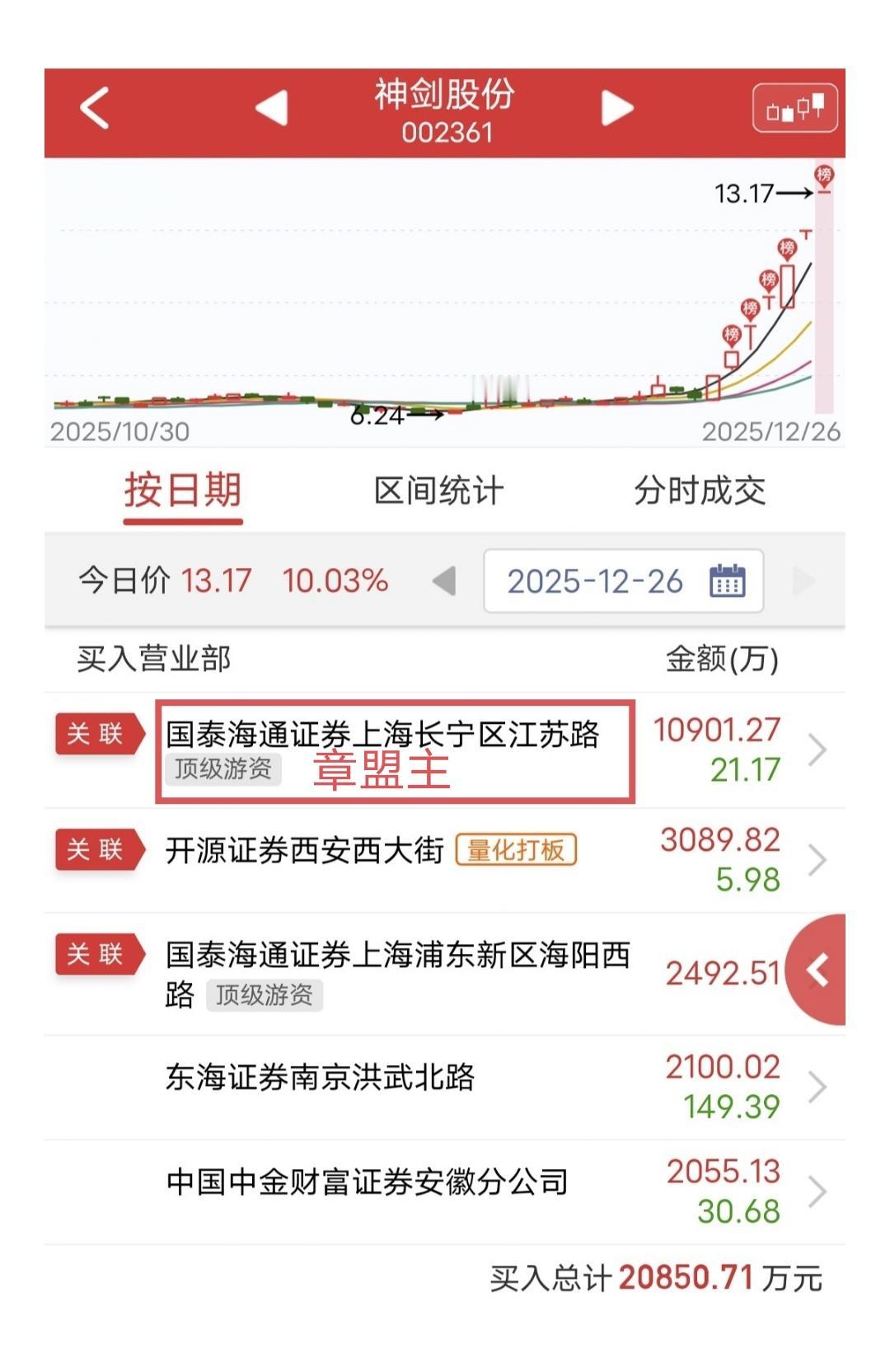Viewport: 890px width, 1372px height.
Task: Expand details for 东海证券南京洪武北路 row
Action: coord(816,1086)
